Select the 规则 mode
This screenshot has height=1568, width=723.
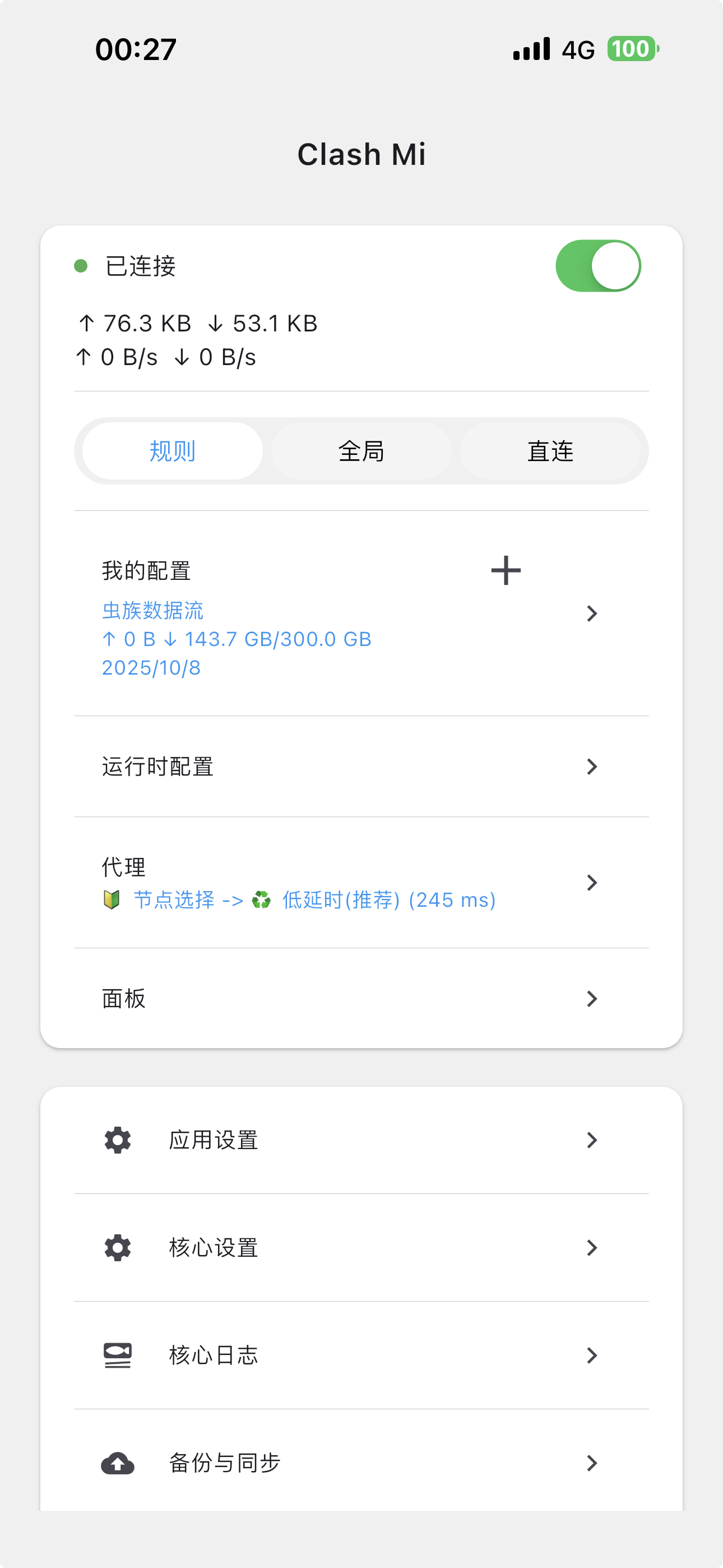coord(172,451)
